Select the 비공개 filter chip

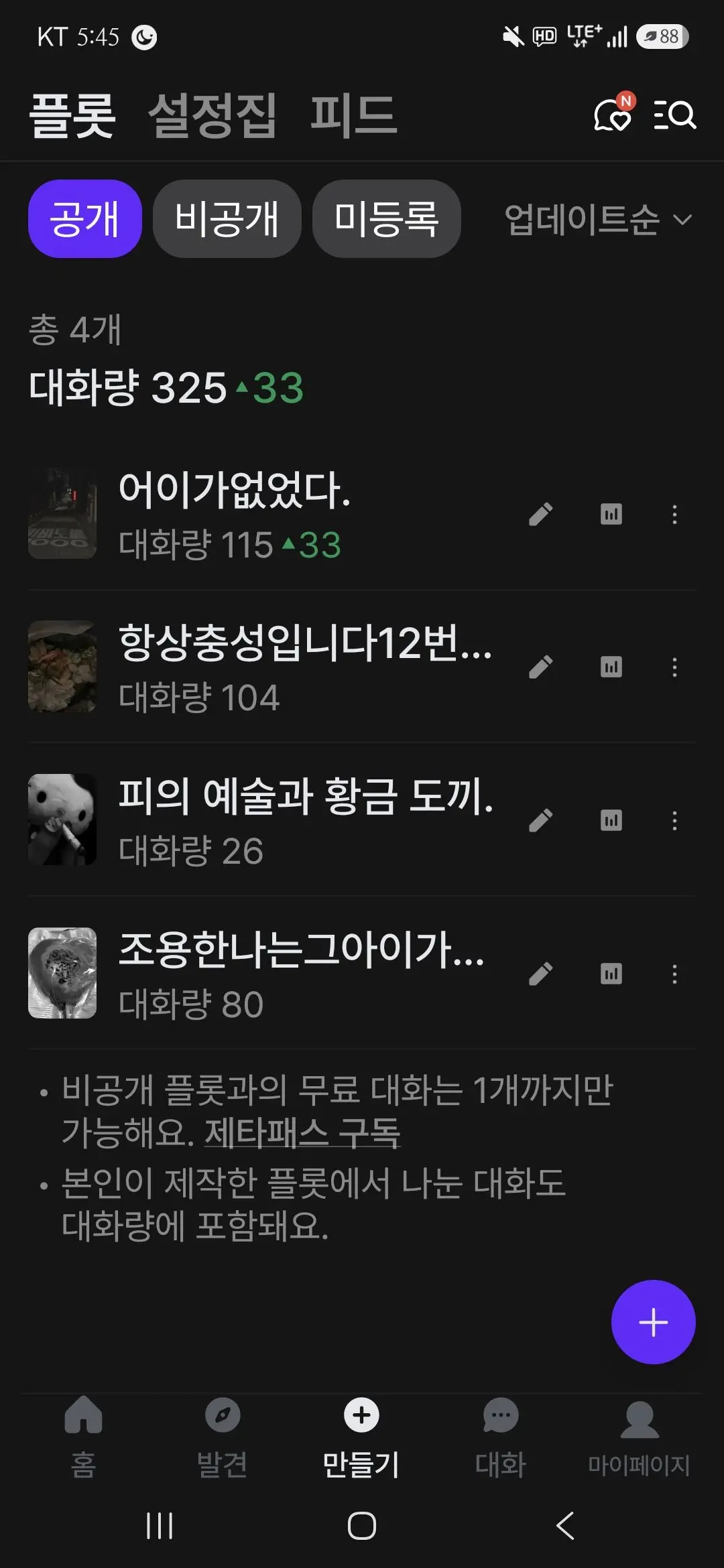227,218
